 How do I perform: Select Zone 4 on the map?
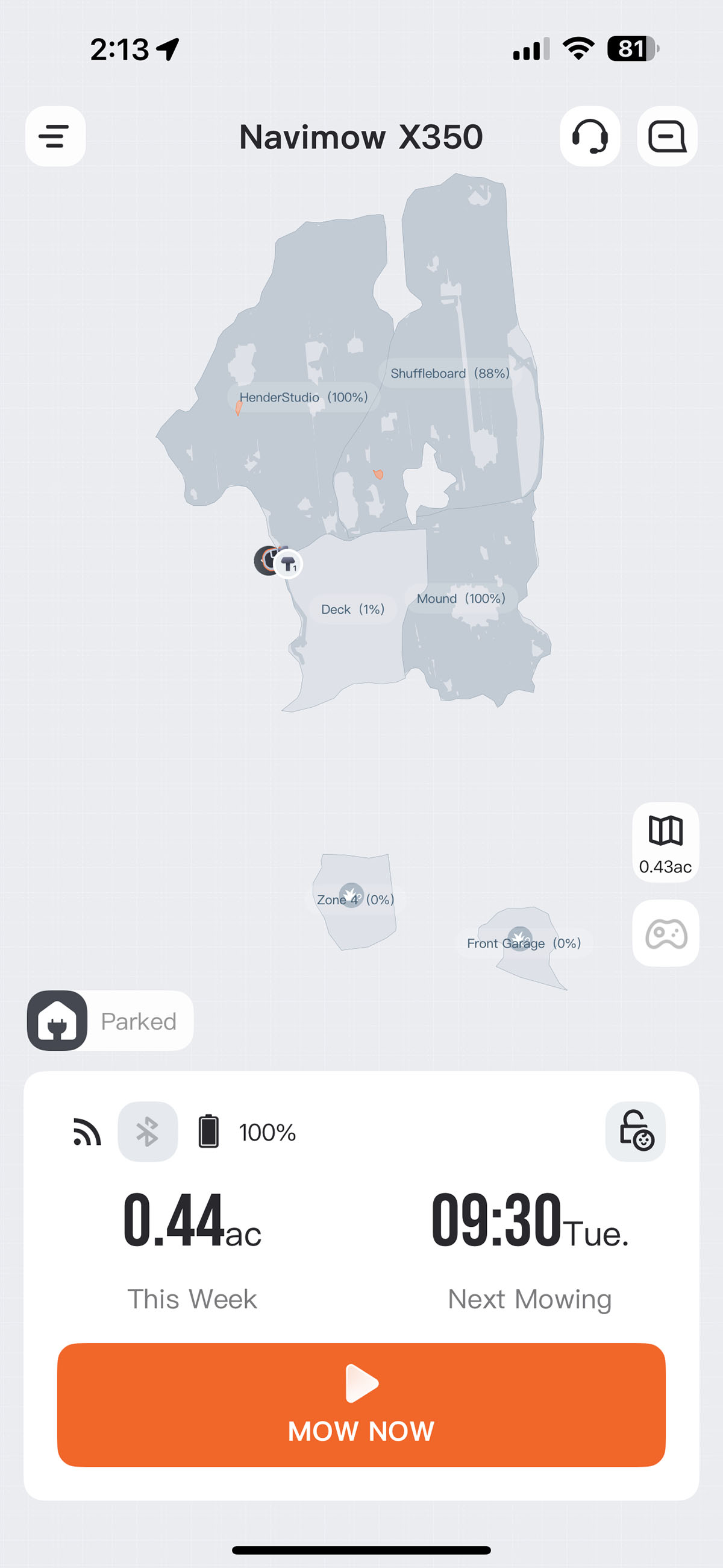(355, 899)
